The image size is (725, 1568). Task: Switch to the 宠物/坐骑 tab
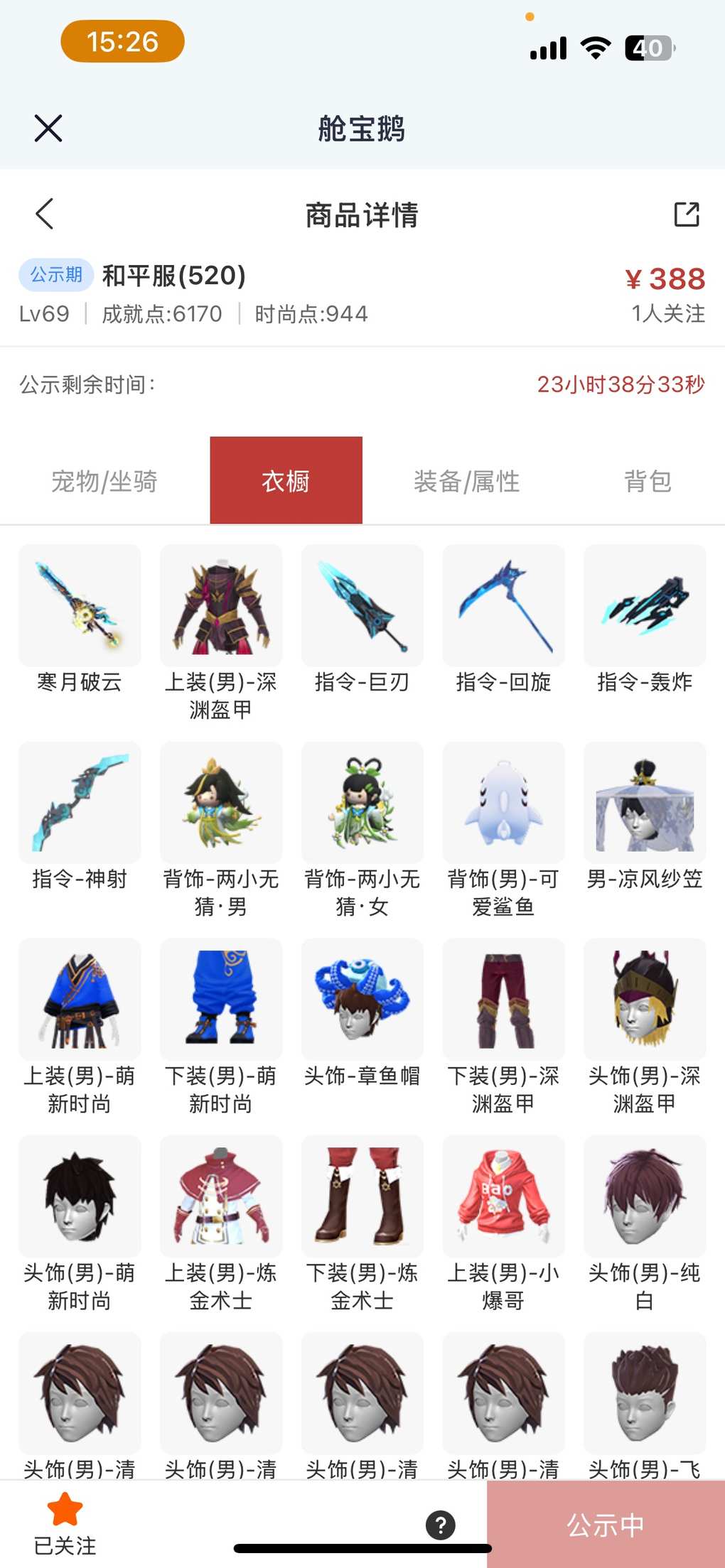tap(104, 481)
